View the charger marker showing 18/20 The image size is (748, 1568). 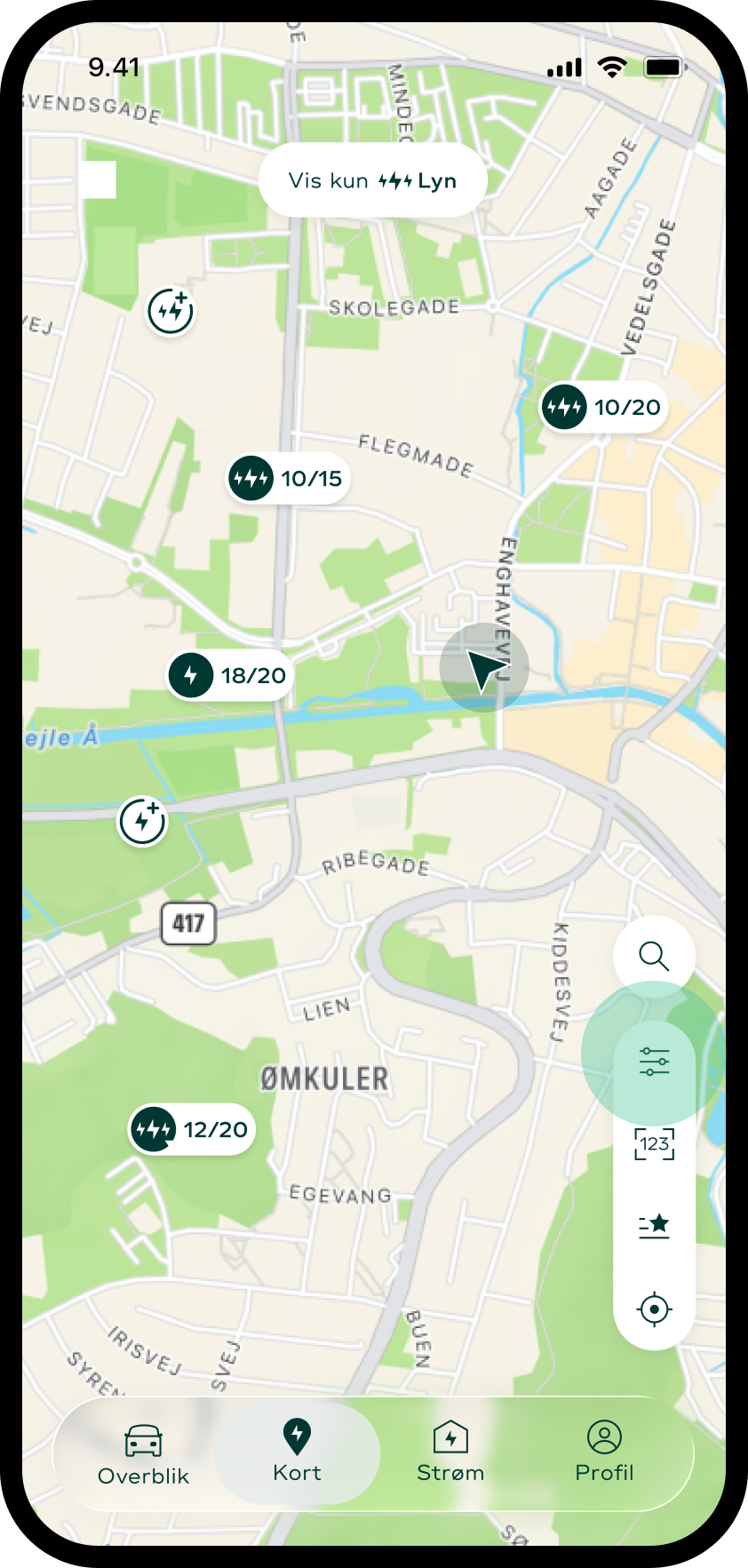pos(229,675)
